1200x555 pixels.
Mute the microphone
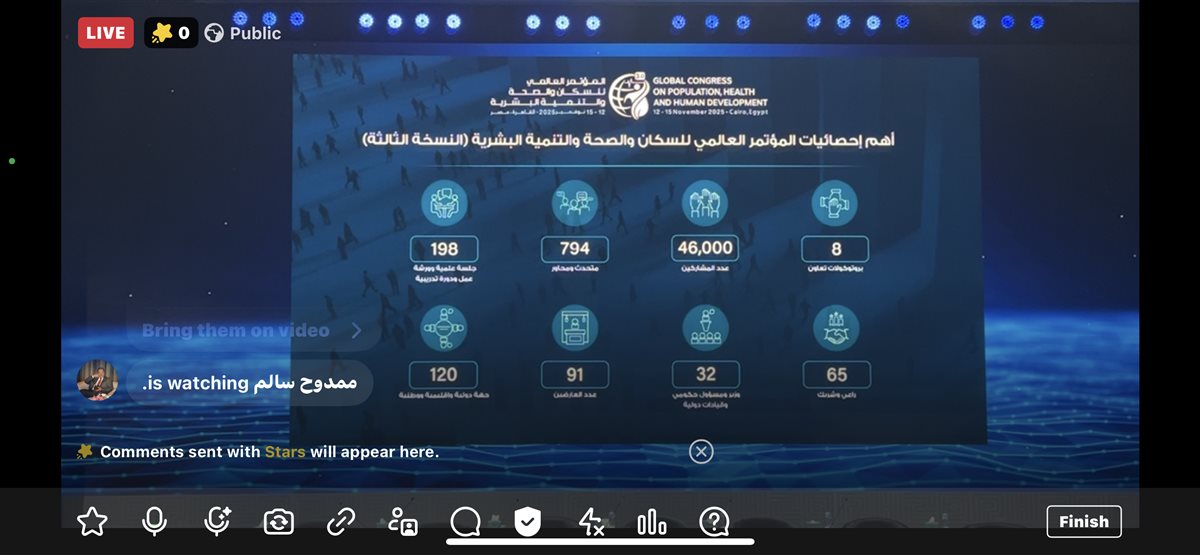click(154, 521)
